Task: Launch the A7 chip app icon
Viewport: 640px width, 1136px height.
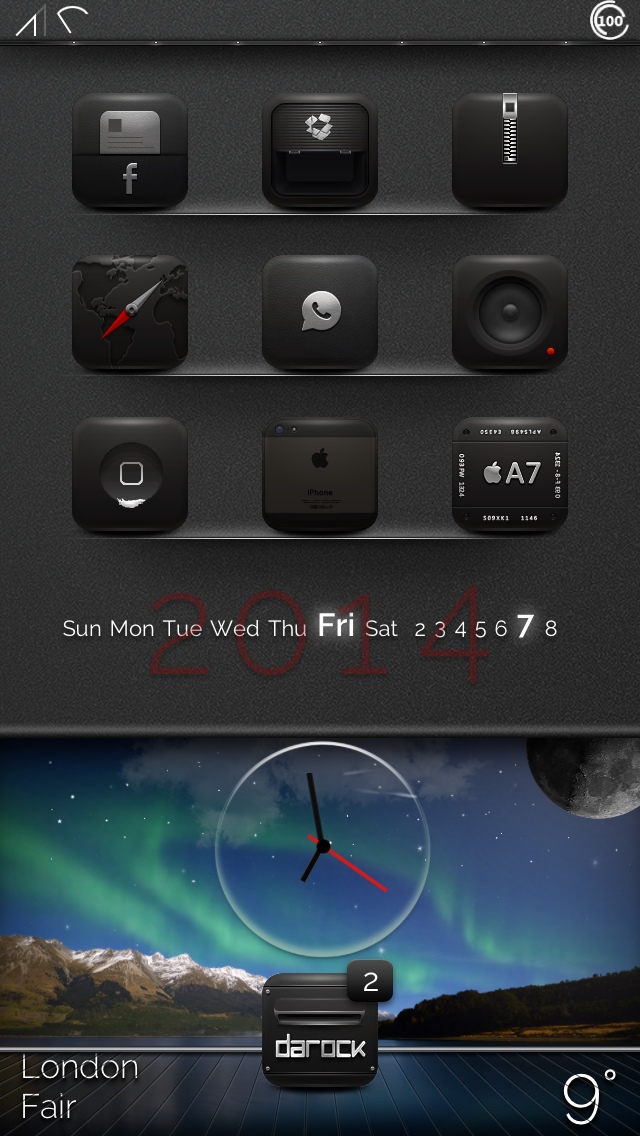Action: click(x=510, y=475)
